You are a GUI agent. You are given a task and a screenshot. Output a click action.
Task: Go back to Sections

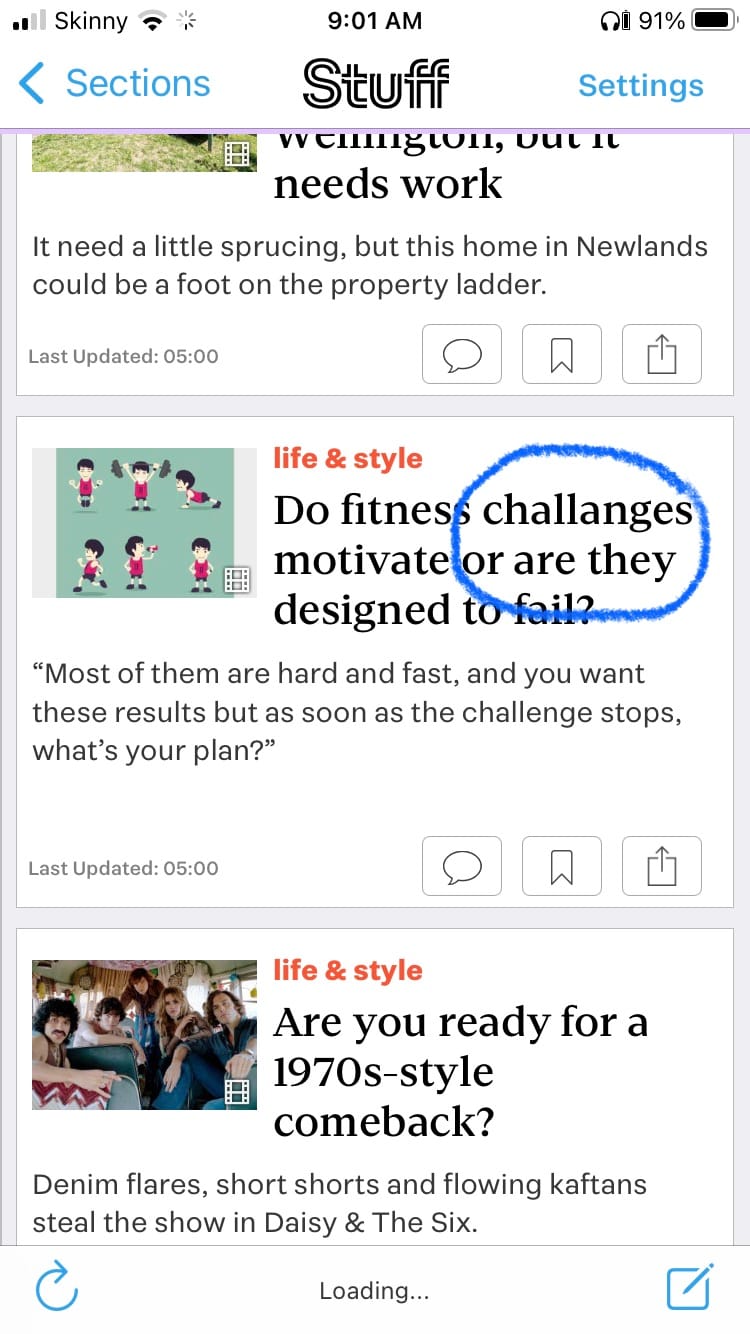pos(115,84)
